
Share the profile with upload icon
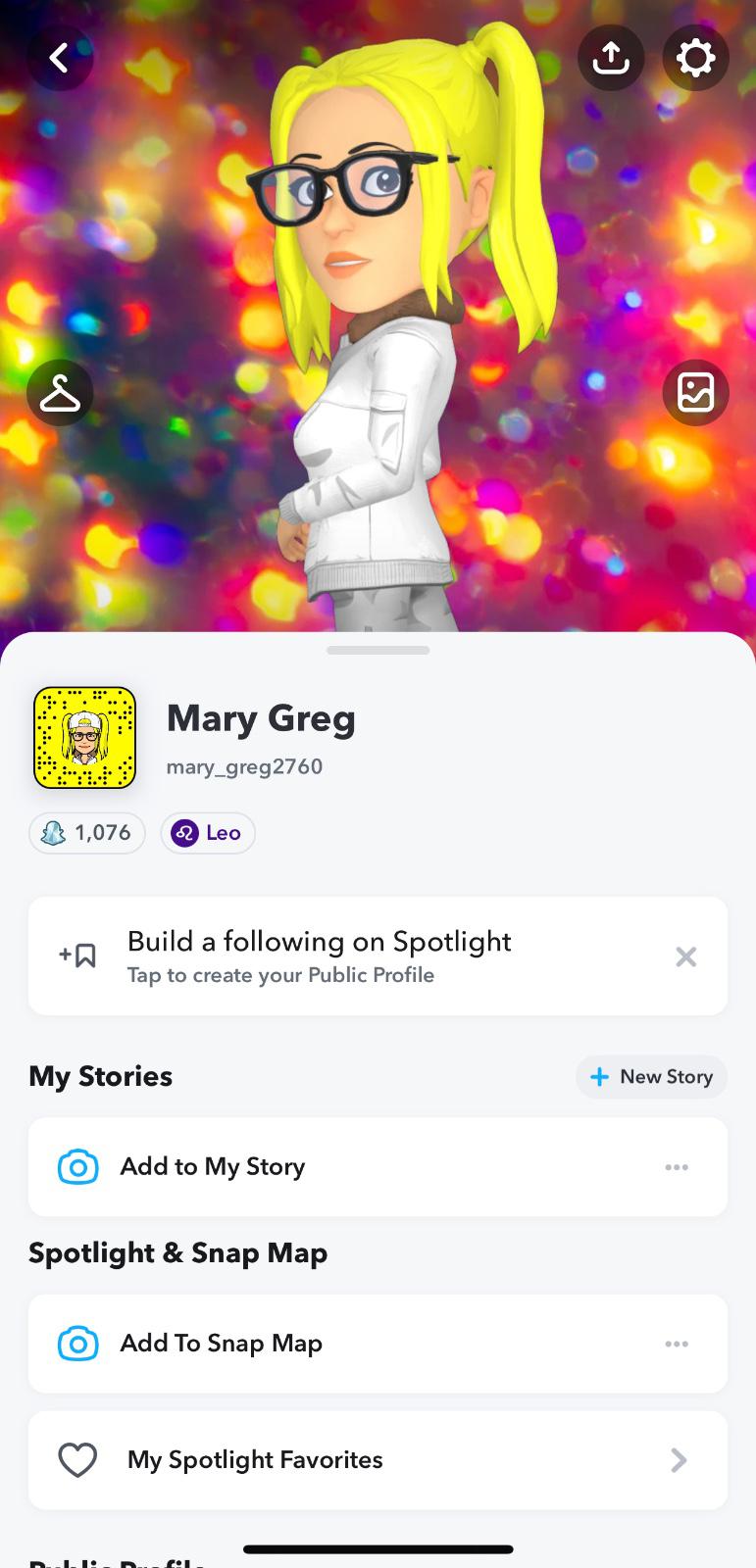pyautogui.click(x=611, y=59)
